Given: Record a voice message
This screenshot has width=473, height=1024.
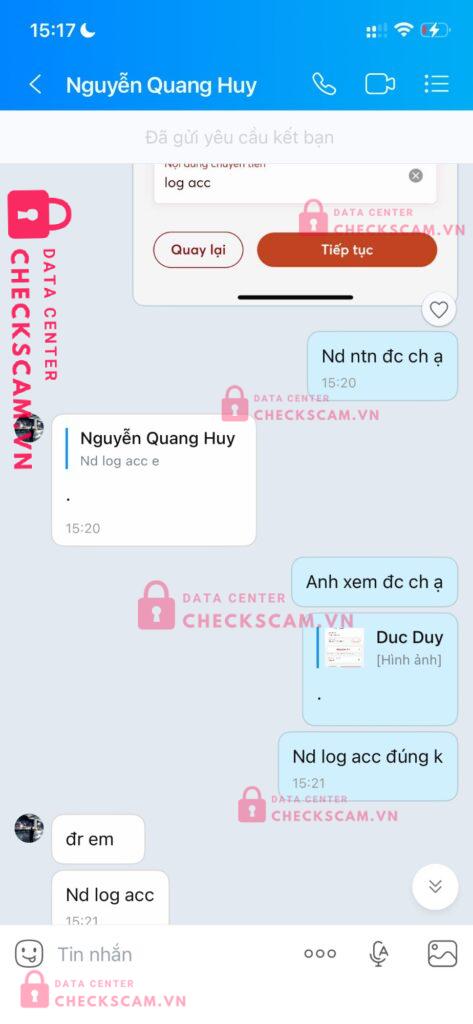Looking at the screenshot, I should pos(378,954).
